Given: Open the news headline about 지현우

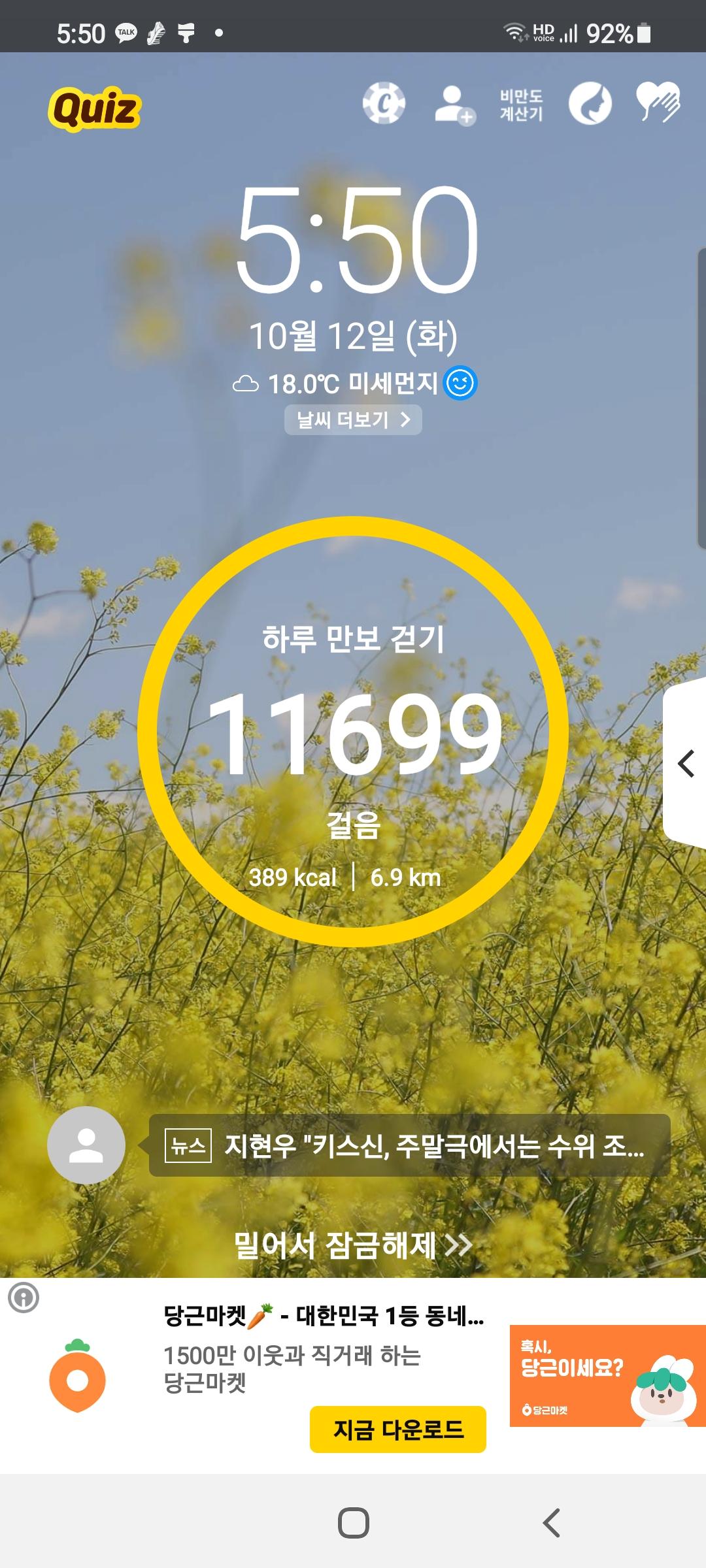Looking at the screenshot, I should point(410,1145).
